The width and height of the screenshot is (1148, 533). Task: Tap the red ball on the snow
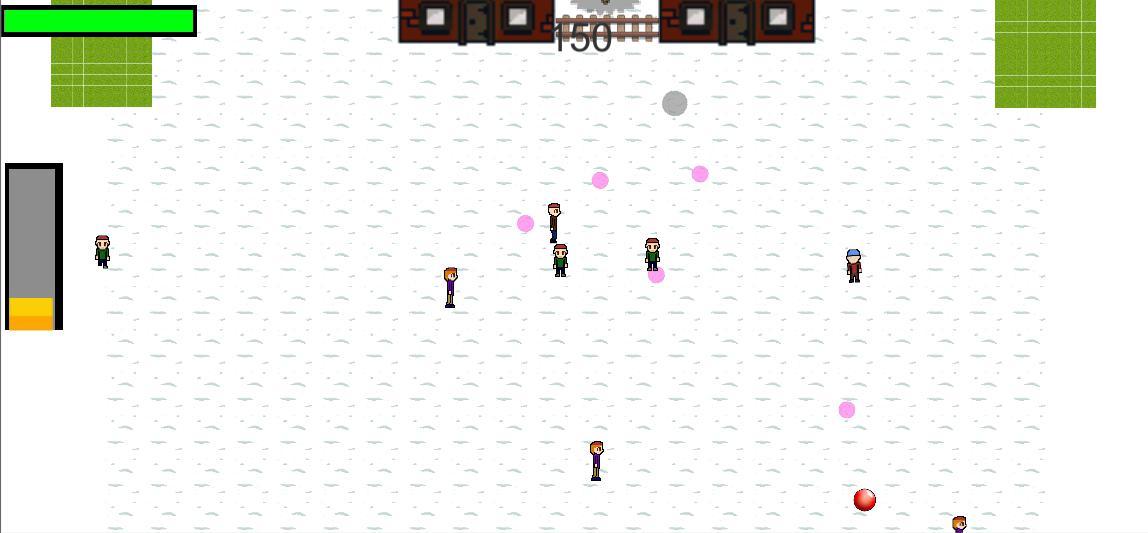pyautogui.click(x=865, y=500)
